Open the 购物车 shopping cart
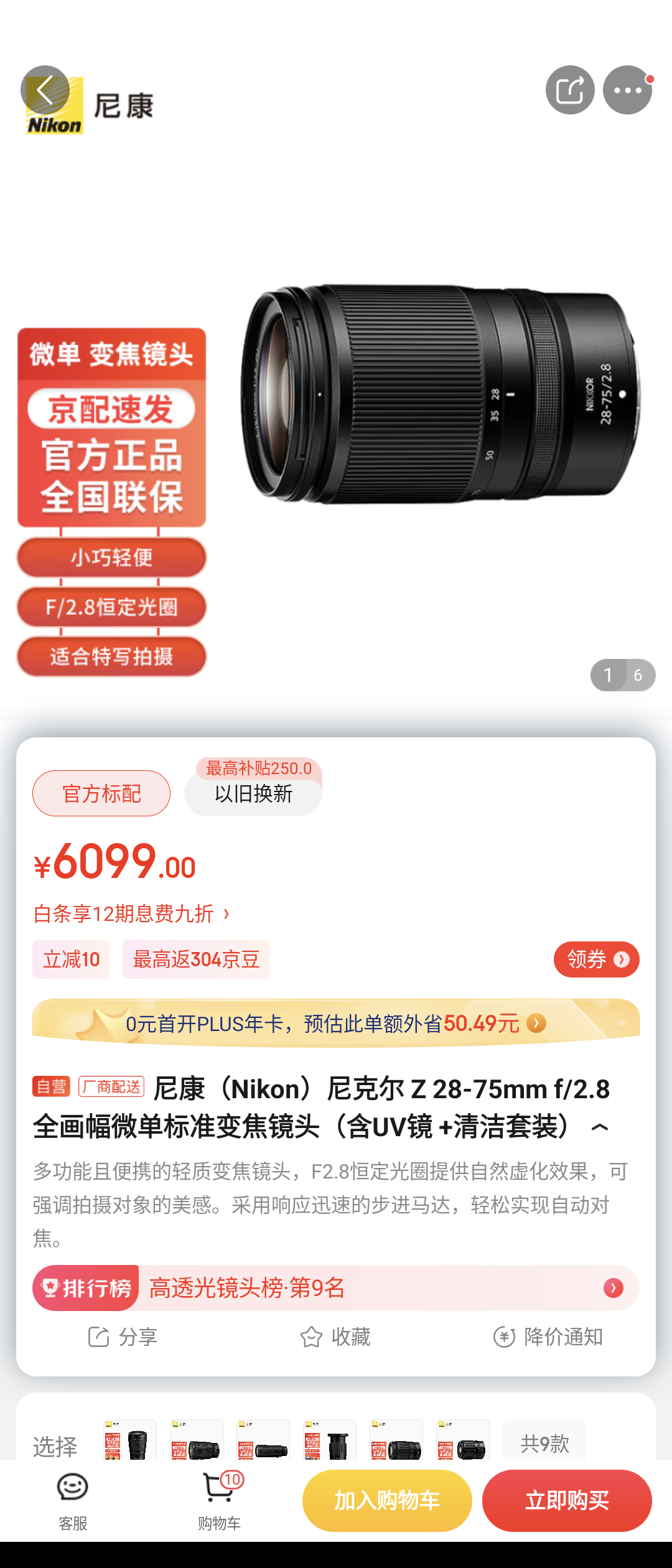Viewport: 672px width, 1568px height. tap(219, 1501)
